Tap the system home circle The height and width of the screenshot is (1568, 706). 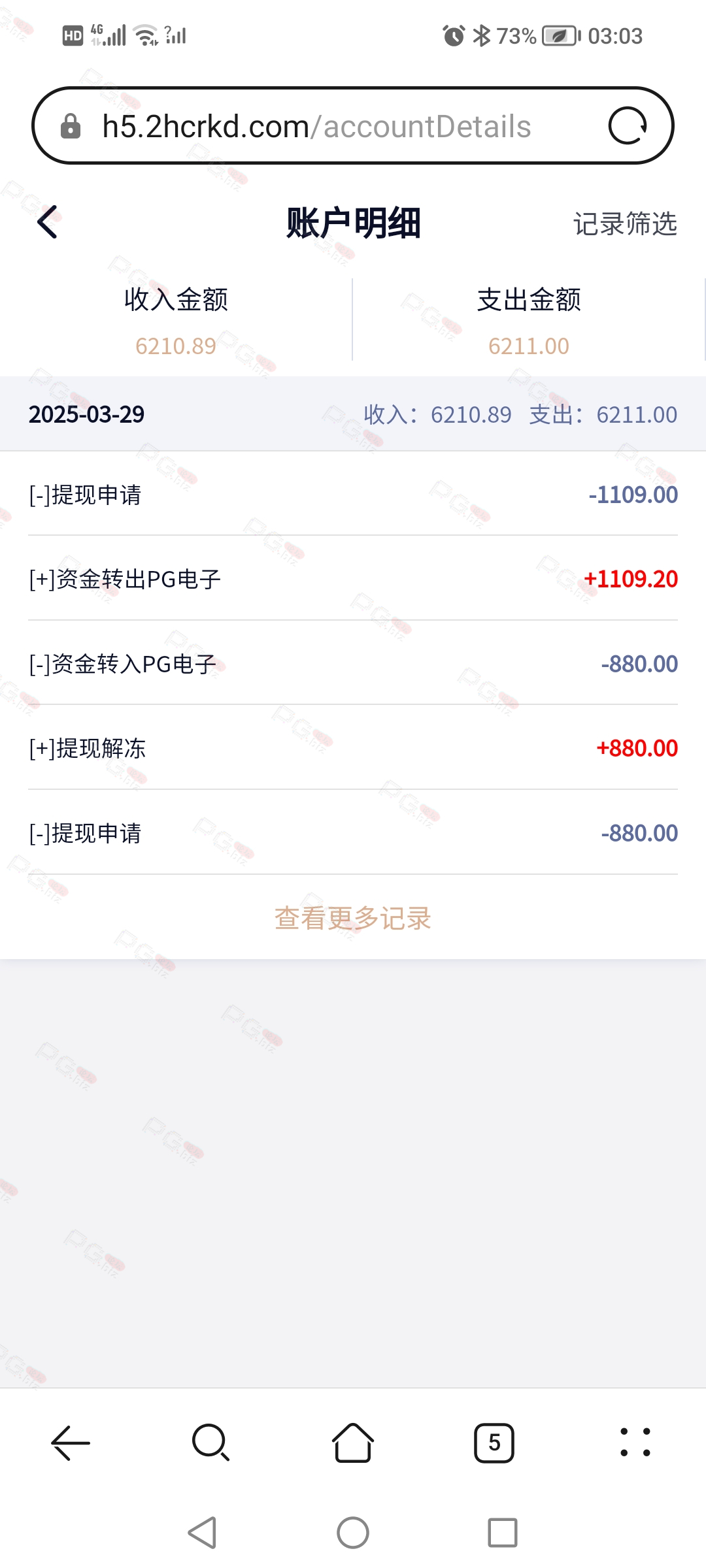coord(353,1532)
